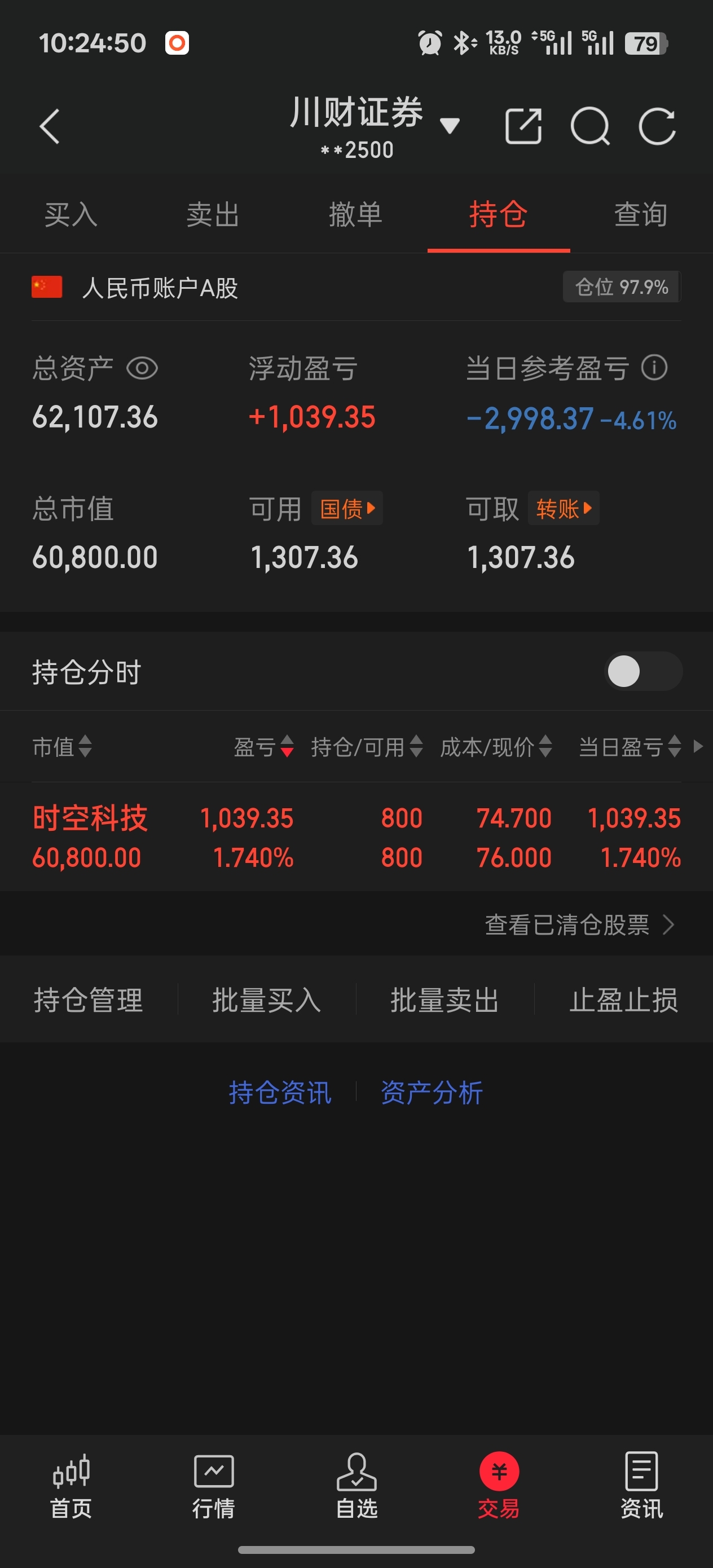Viewport: 713px width, 1568px height.
Task: Open the search icon in the header
Action: click(589, 126)
